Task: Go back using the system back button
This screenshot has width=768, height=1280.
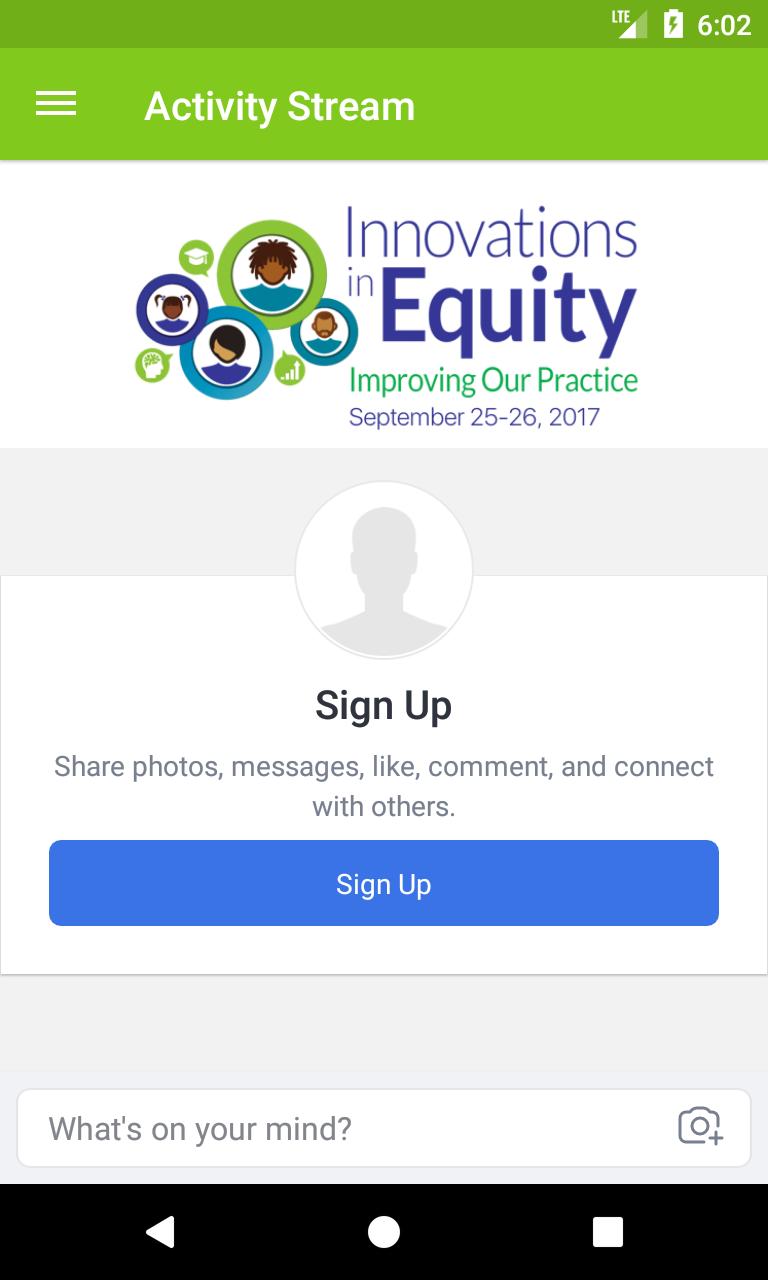Action: tap(160, 1232)
